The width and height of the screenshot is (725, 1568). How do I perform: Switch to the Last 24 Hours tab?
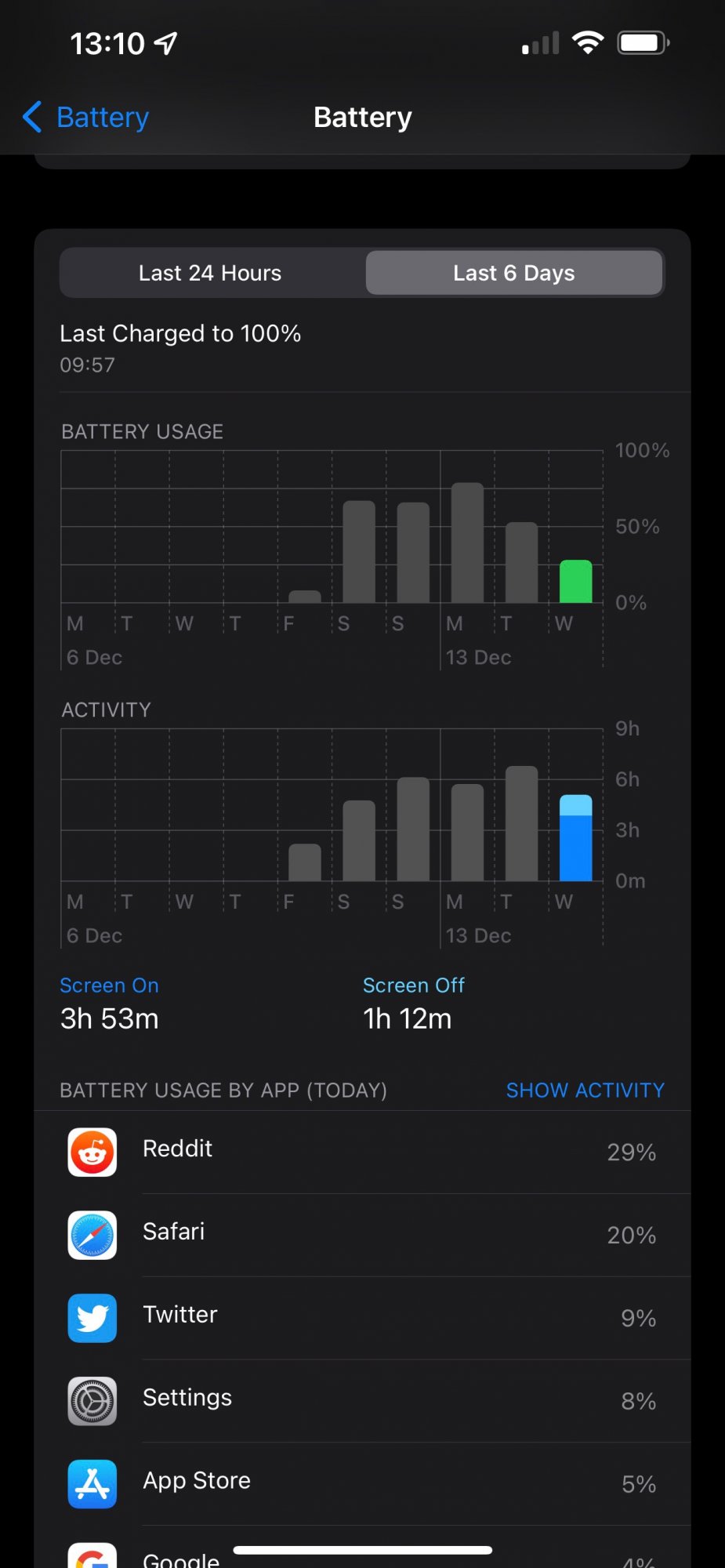pos(210,273)
